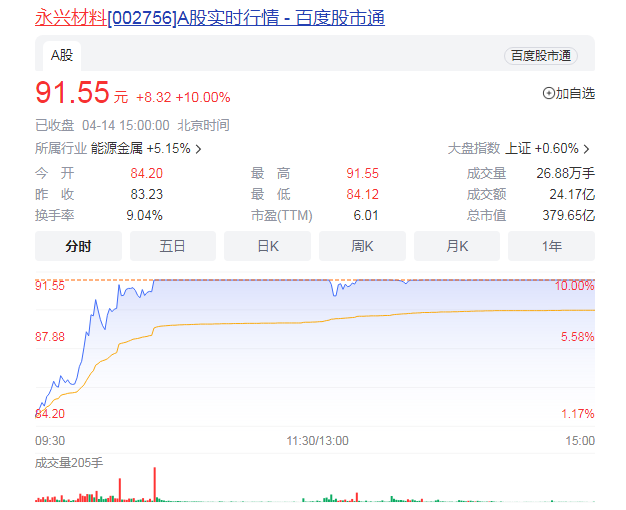Switch to the 1年 chart tab

coord(551,246)
